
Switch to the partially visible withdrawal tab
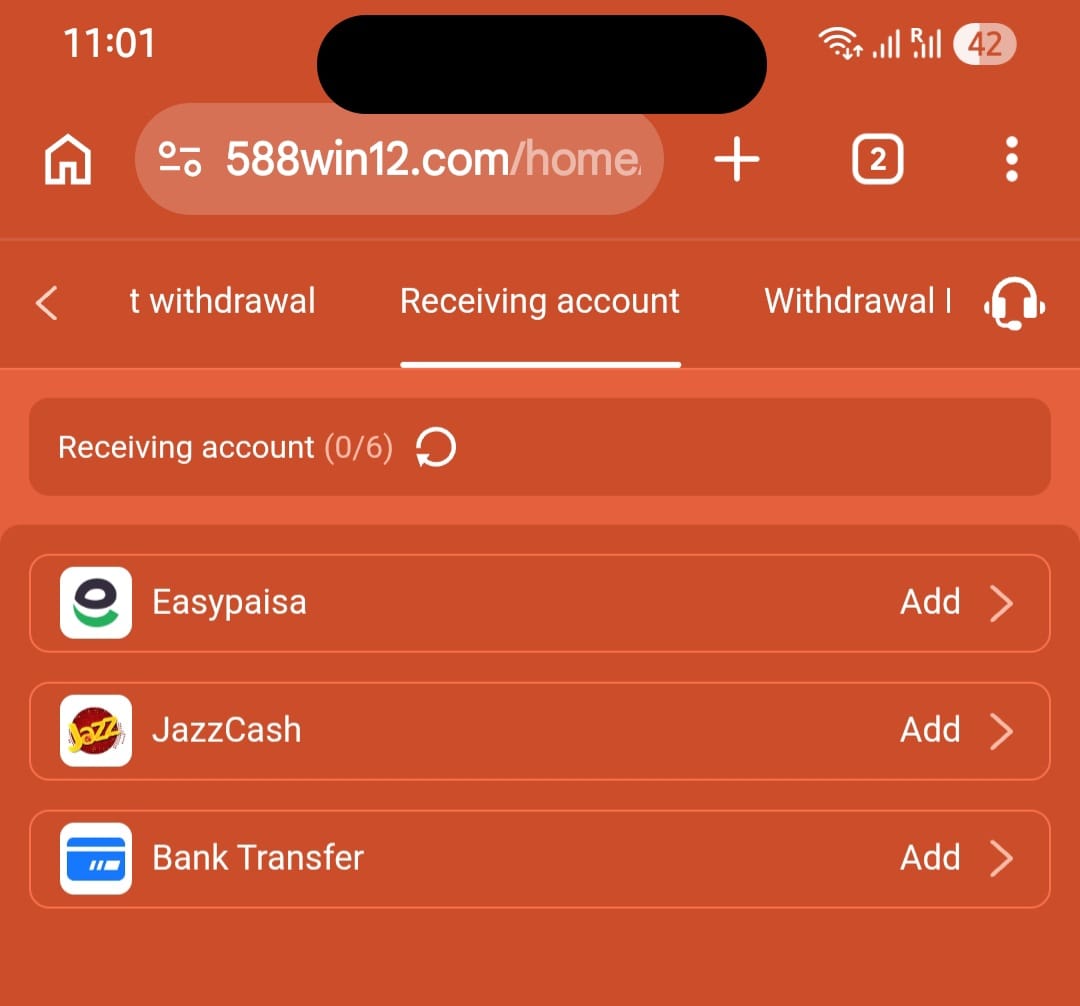(222, 302)
